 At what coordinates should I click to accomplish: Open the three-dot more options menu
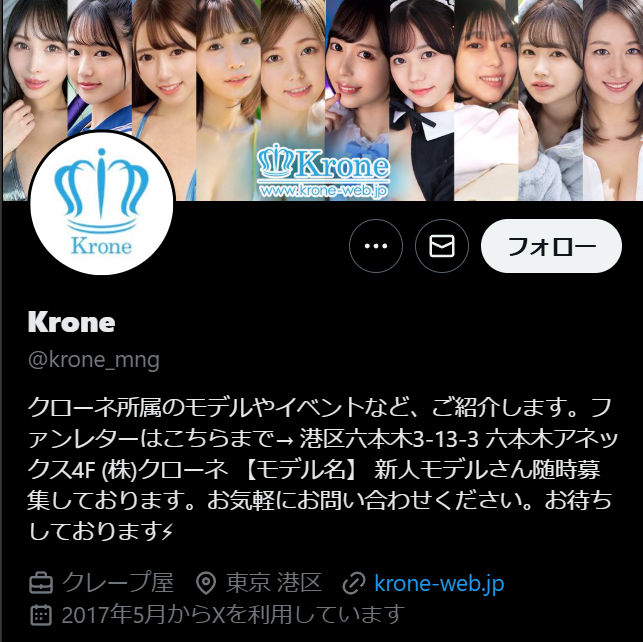tap(376, 246)
